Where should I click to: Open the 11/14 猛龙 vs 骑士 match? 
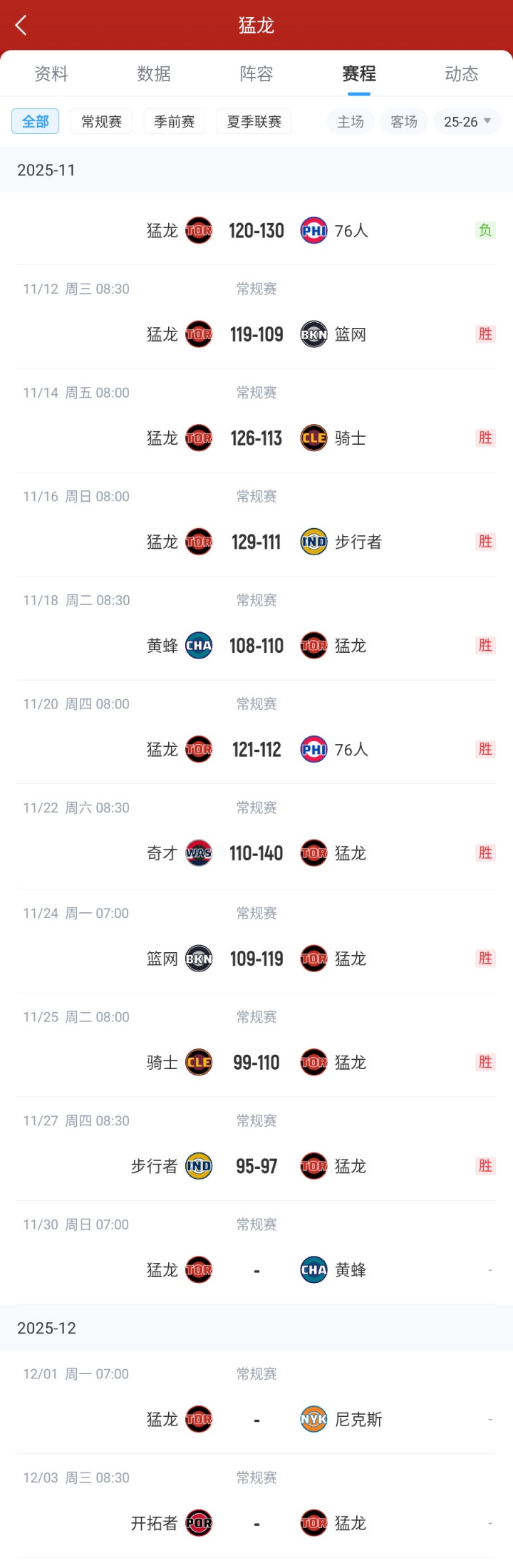tap(256, 438)
